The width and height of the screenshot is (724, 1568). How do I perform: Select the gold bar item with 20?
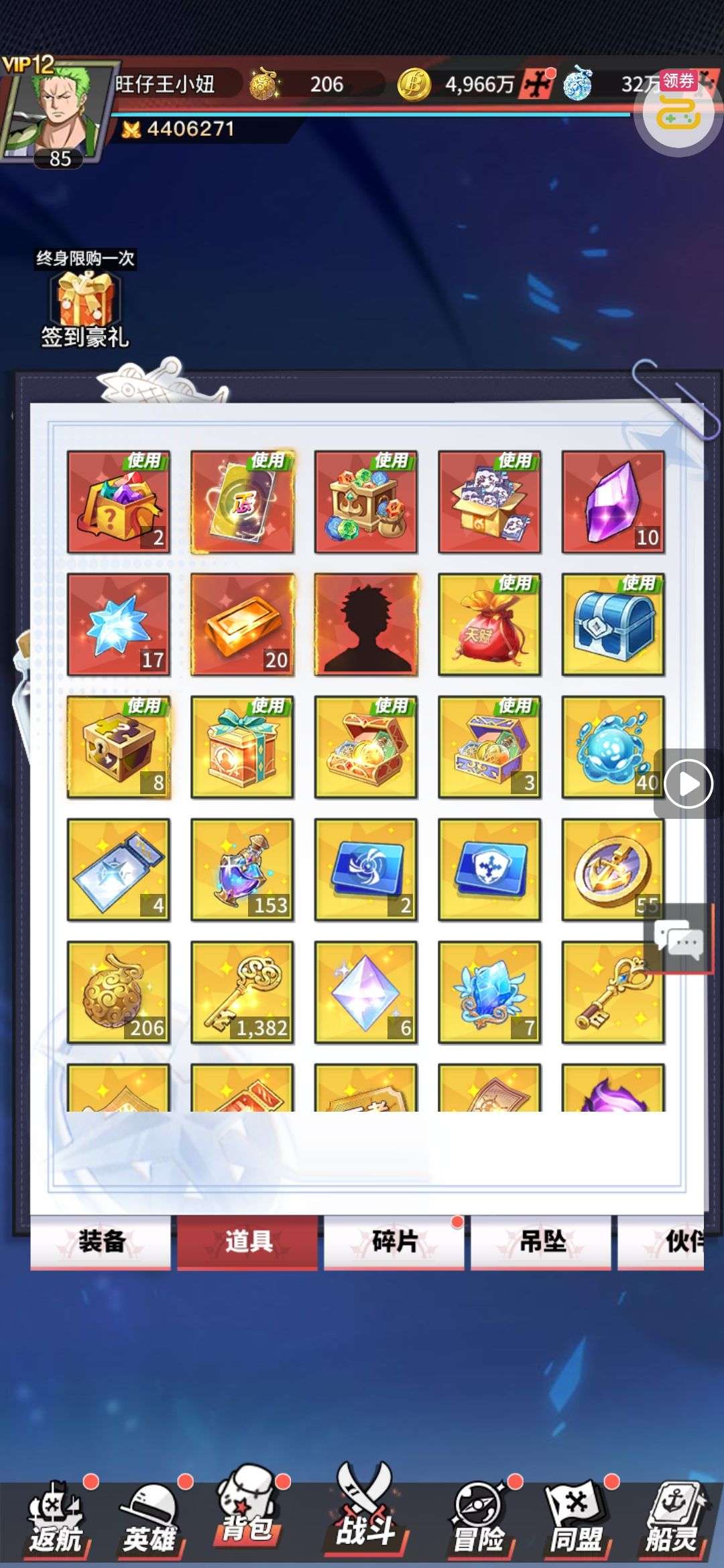coord(242,625)
